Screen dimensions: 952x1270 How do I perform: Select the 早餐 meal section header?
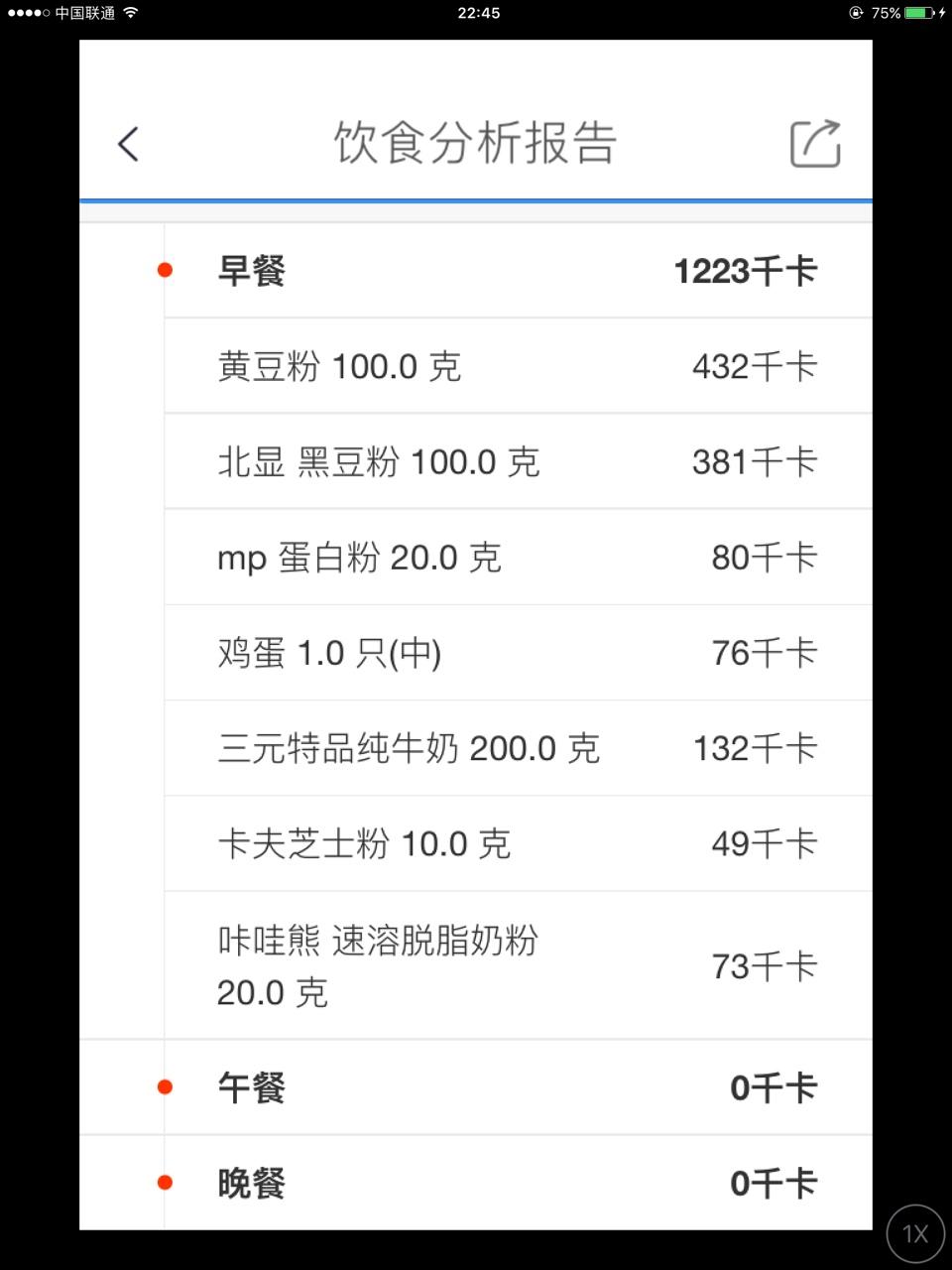click(251, 271)
